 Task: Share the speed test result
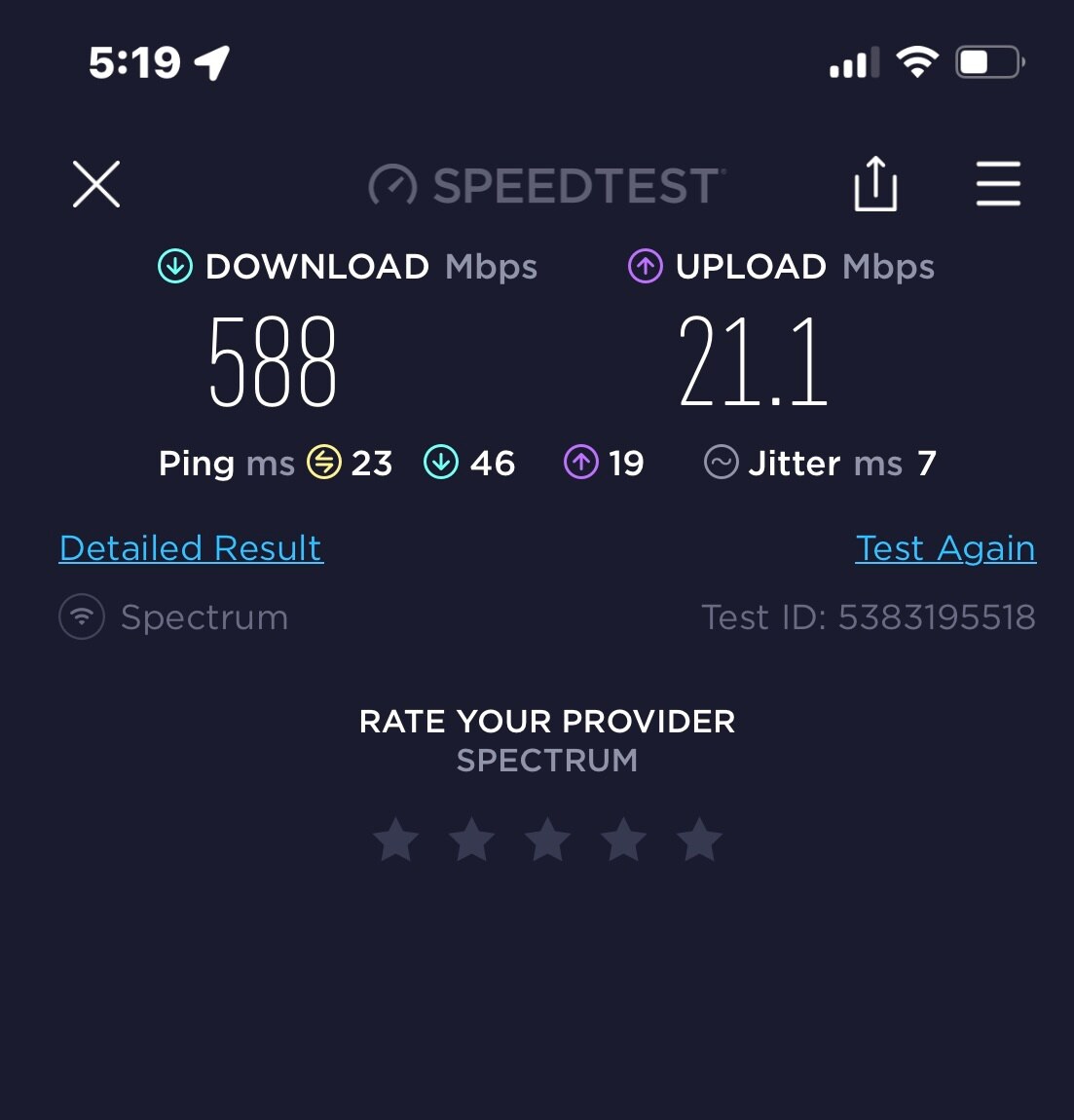(875, 183)
